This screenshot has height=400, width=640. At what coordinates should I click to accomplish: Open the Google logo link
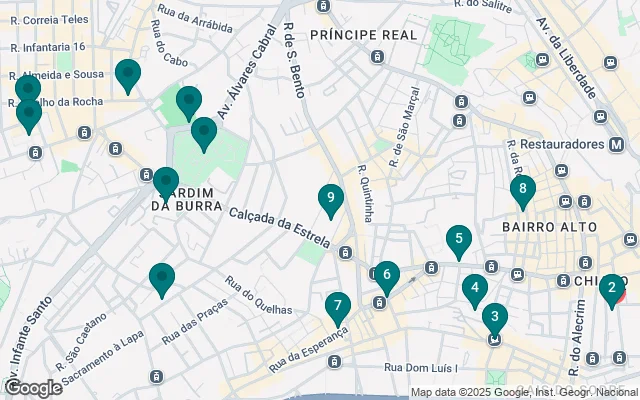[32, 388]
